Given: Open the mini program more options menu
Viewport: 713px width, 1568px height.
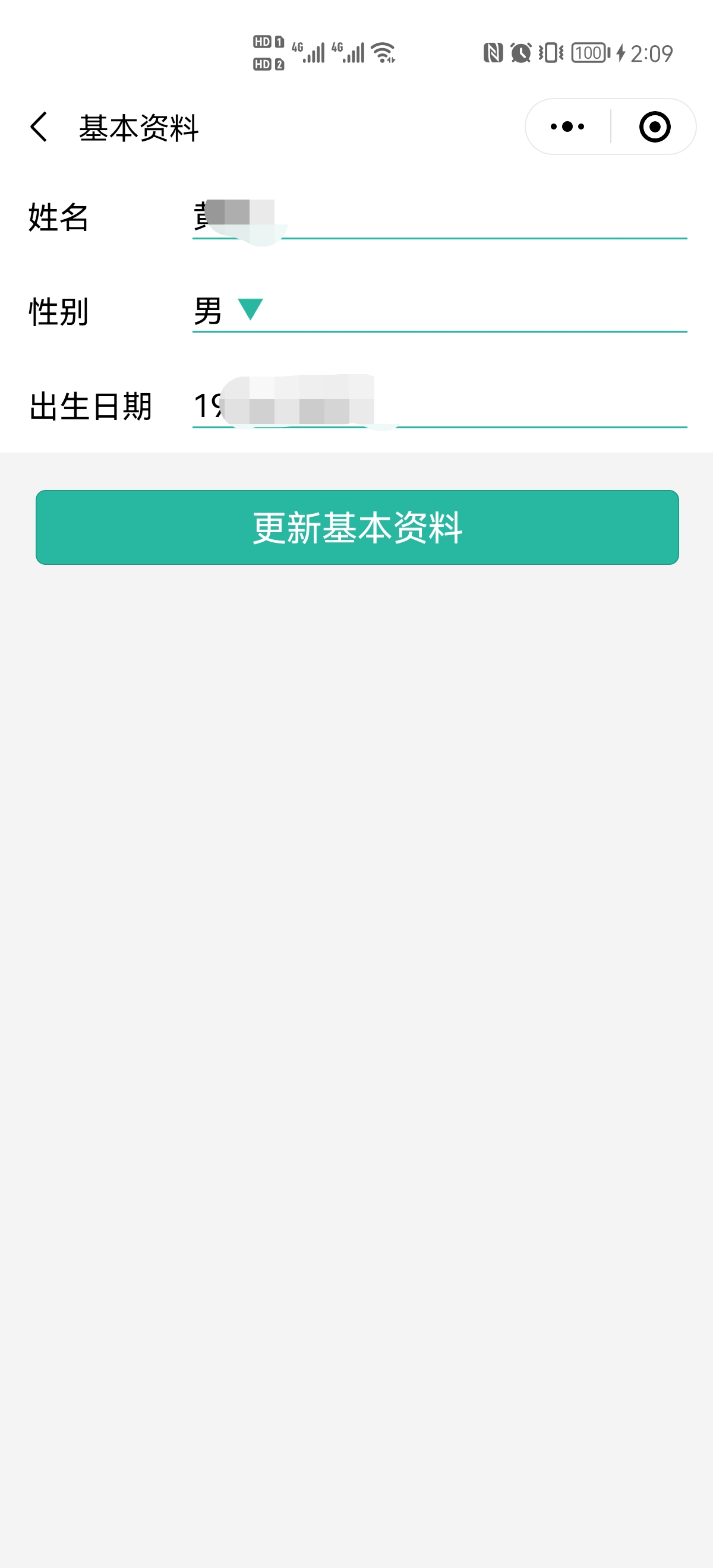Looking at the screenshot, I should pos(567,127).
